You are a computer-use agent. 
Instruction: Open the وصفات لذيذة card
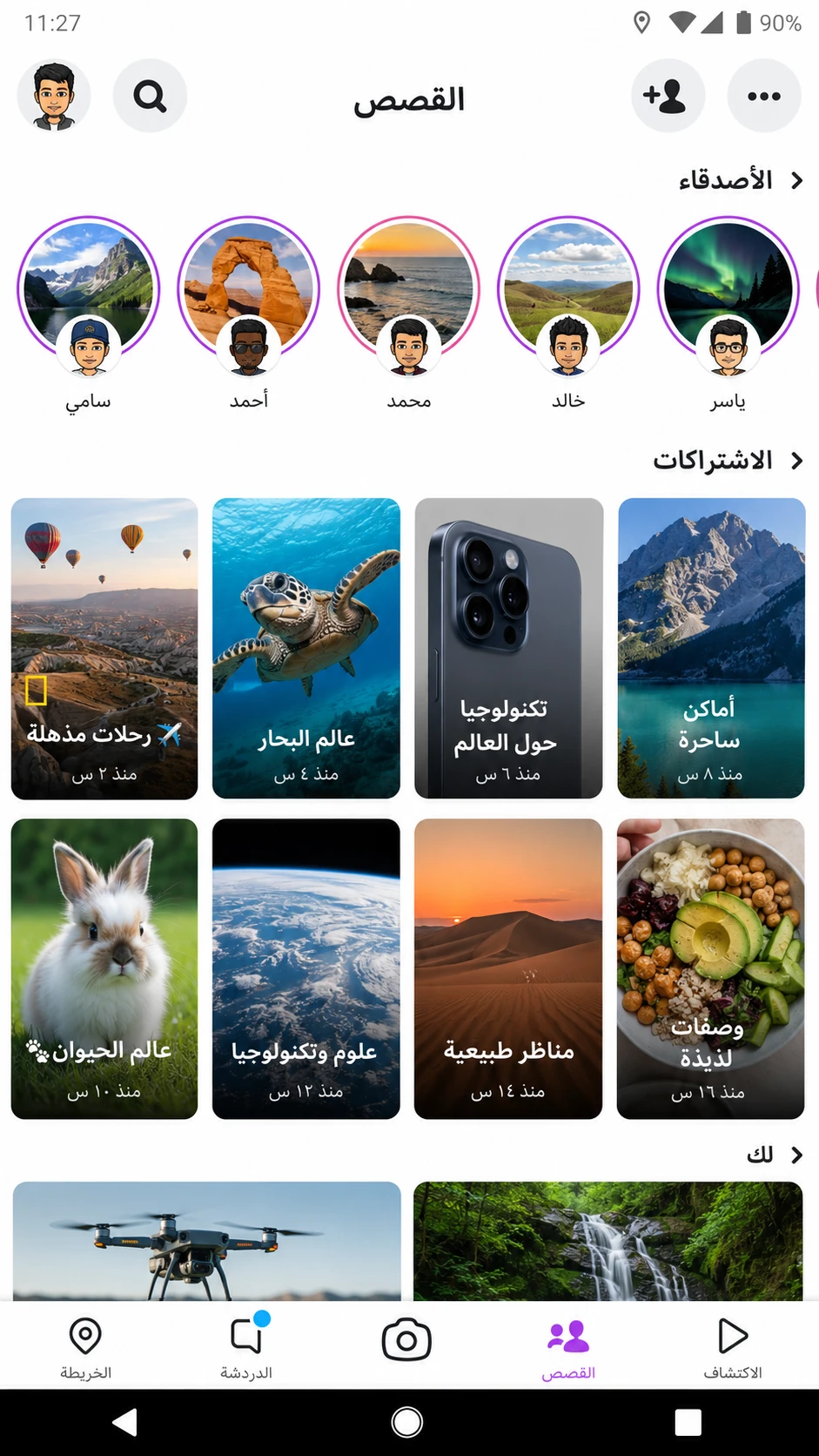click(711, 968)
